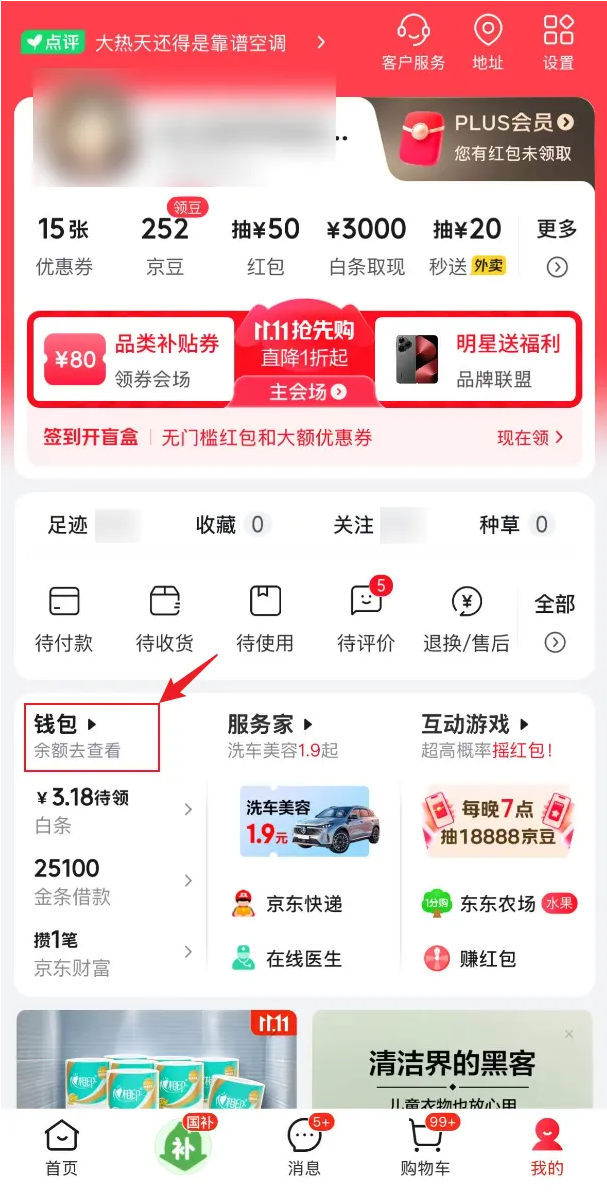607x1202 pixels.
Task: Open the 地址 address manager
Action: click(487, 42)
